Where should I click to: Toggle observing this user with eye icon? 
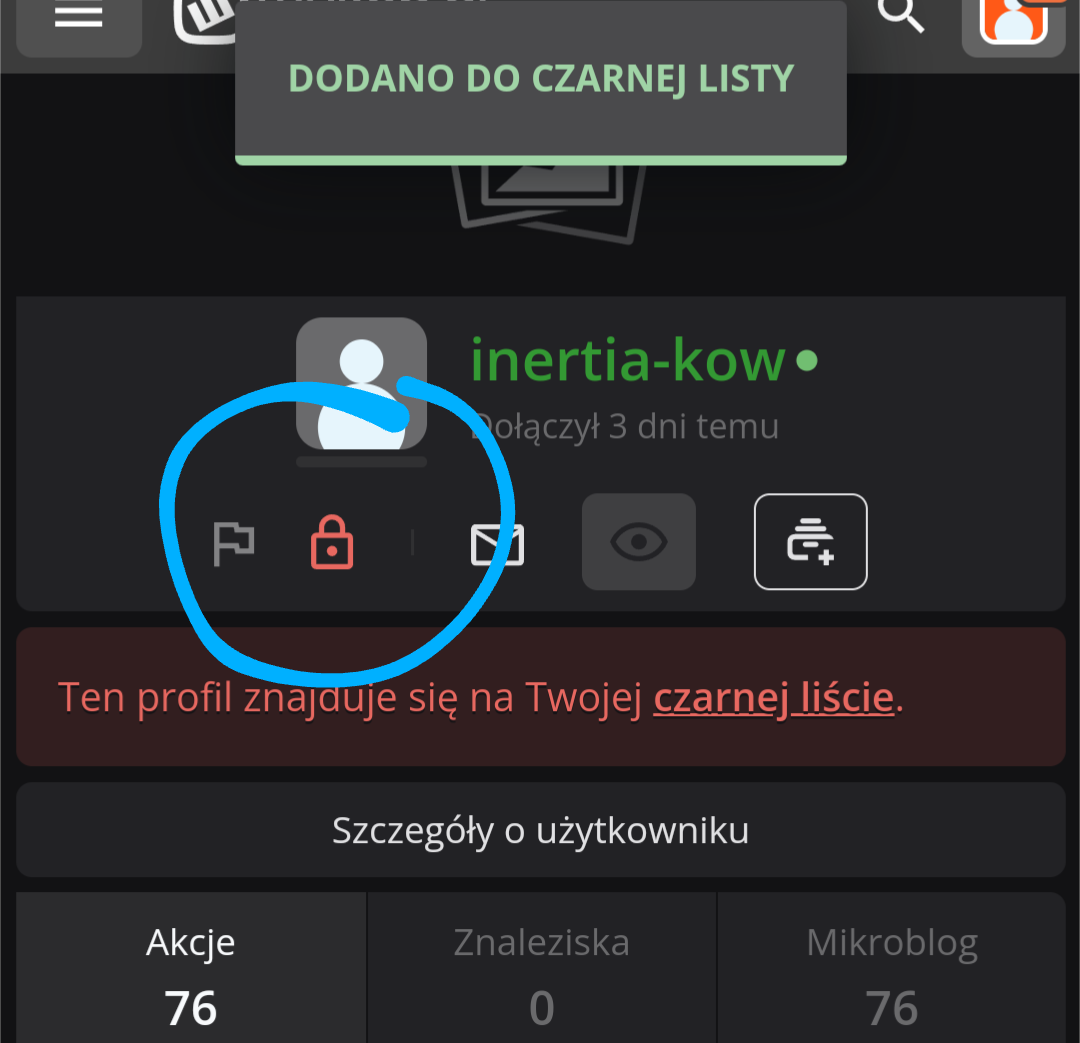pos(639,542)
